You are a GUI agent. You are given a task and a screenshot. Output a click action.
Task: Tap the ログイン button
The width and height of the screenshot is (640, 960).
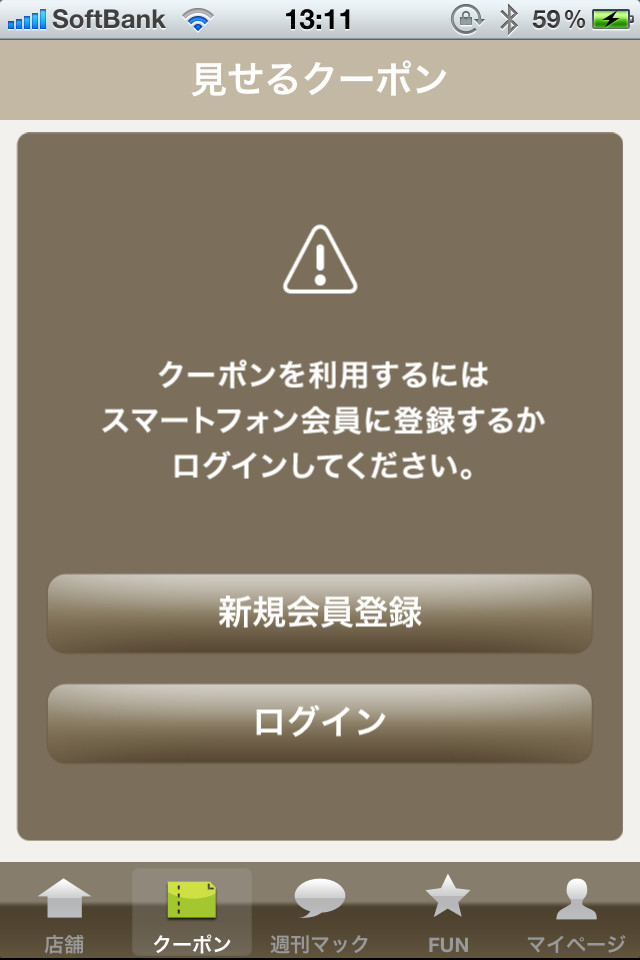[x=320, y=723]
